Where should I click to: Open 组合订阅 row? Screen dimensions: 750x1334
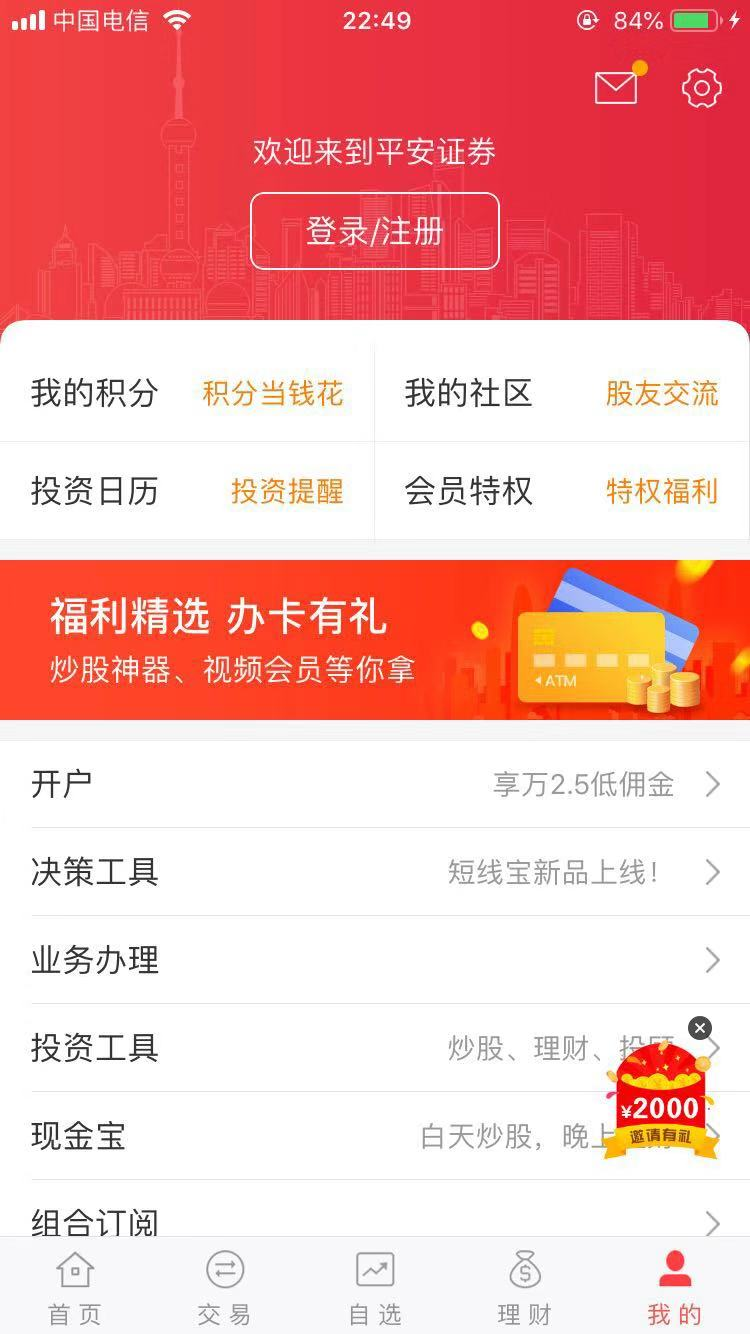pyautogui.click(x=375, y=1218)
